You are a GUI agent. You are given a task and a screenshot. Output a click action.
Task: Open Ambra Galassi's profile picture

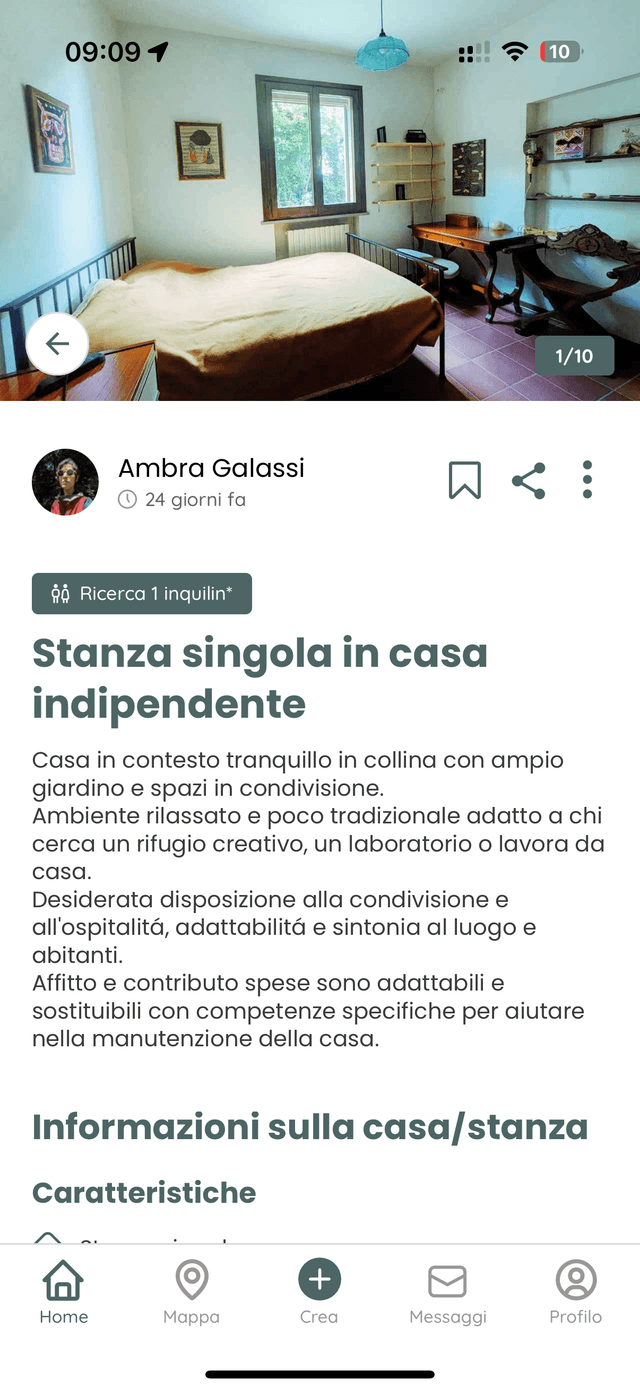pyautogui.click(x=65, y=482)
